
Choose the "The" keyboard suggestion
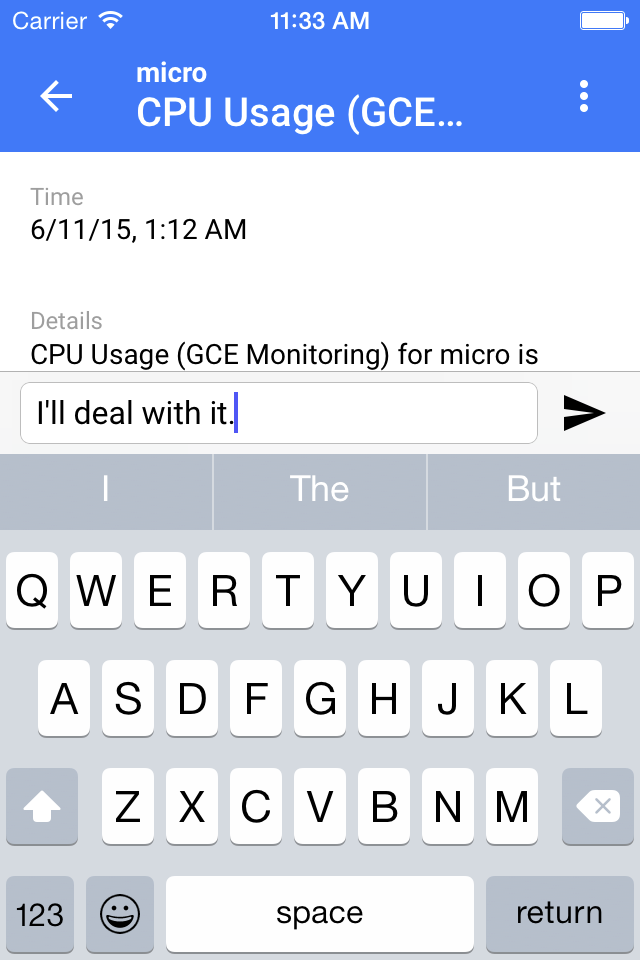[x=320, y=489]
